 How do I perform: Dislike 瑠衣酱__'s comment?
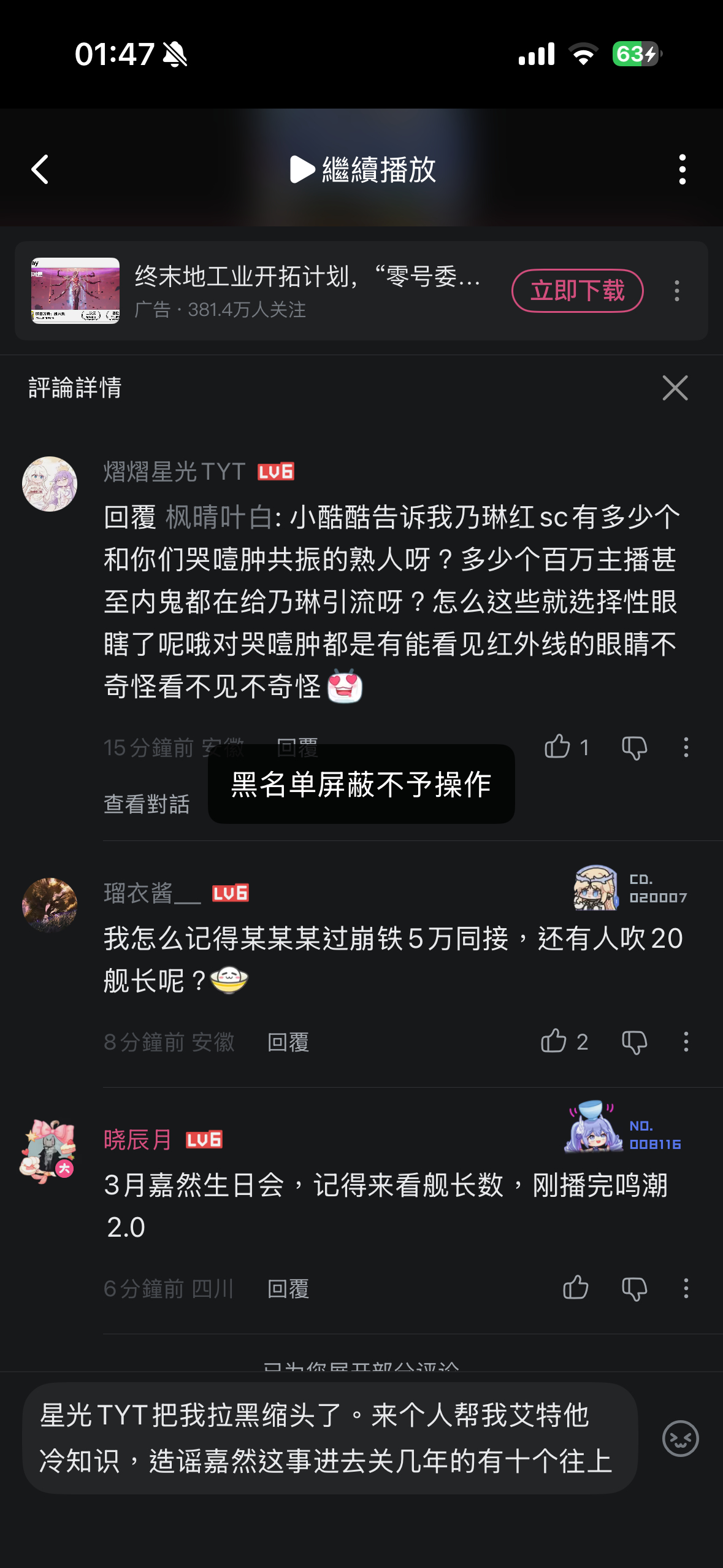[x=634, y=1042]
